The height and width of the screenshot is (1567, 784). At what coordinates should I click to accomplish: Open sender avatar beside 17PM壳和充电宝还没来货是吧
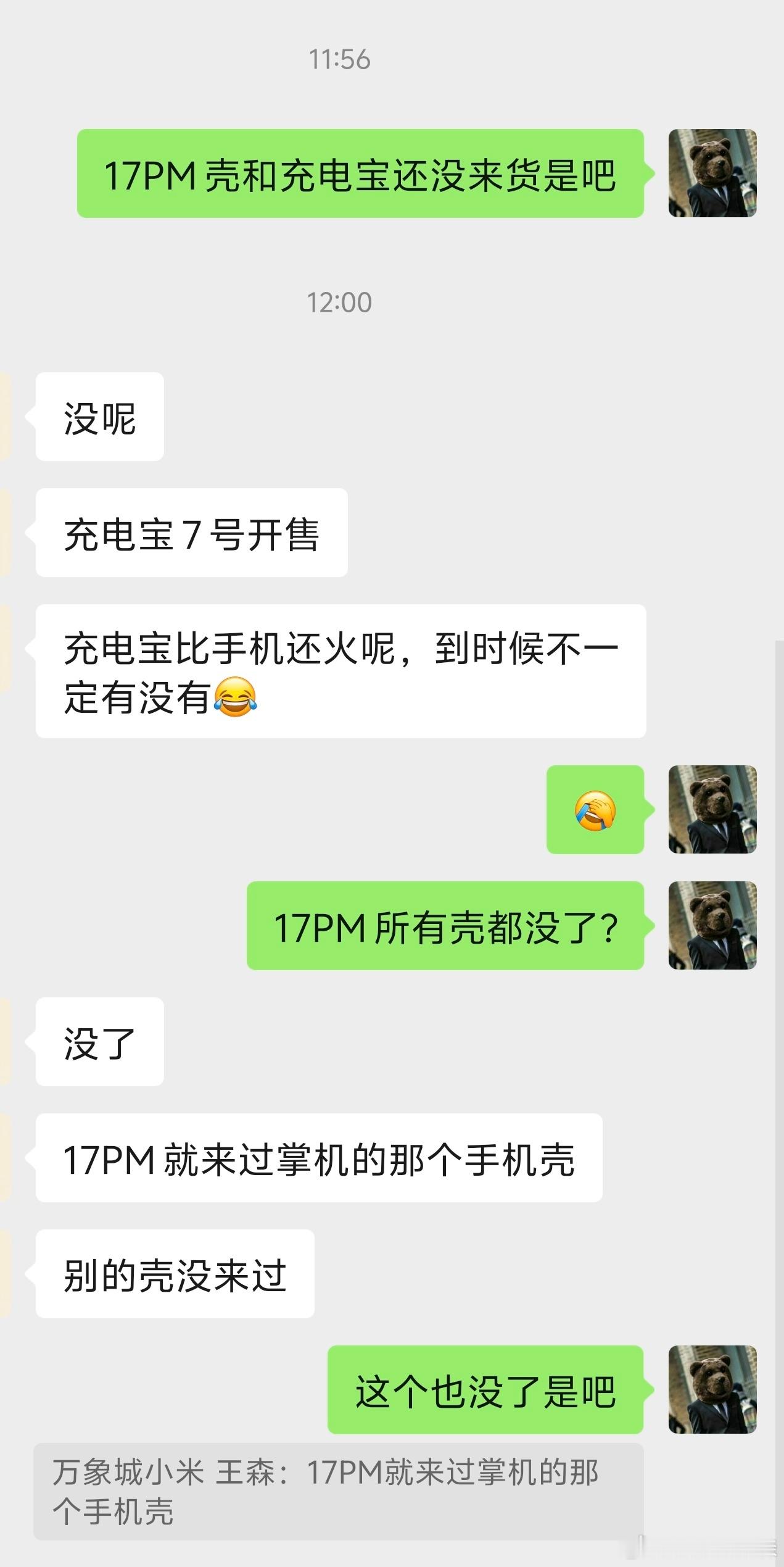[712, 173]
